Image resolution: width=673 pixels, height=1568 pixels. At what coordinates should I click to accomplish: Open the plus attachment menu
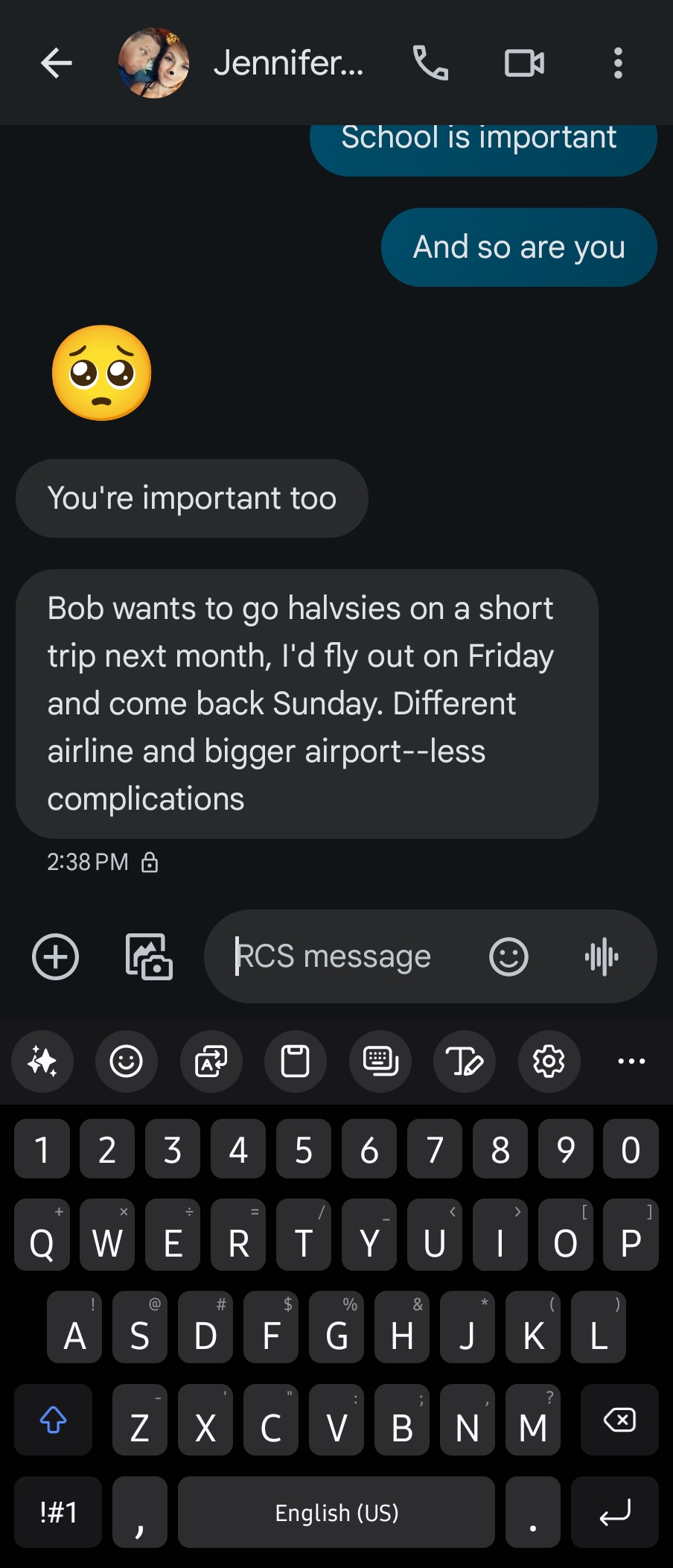(x=56, y=956)
